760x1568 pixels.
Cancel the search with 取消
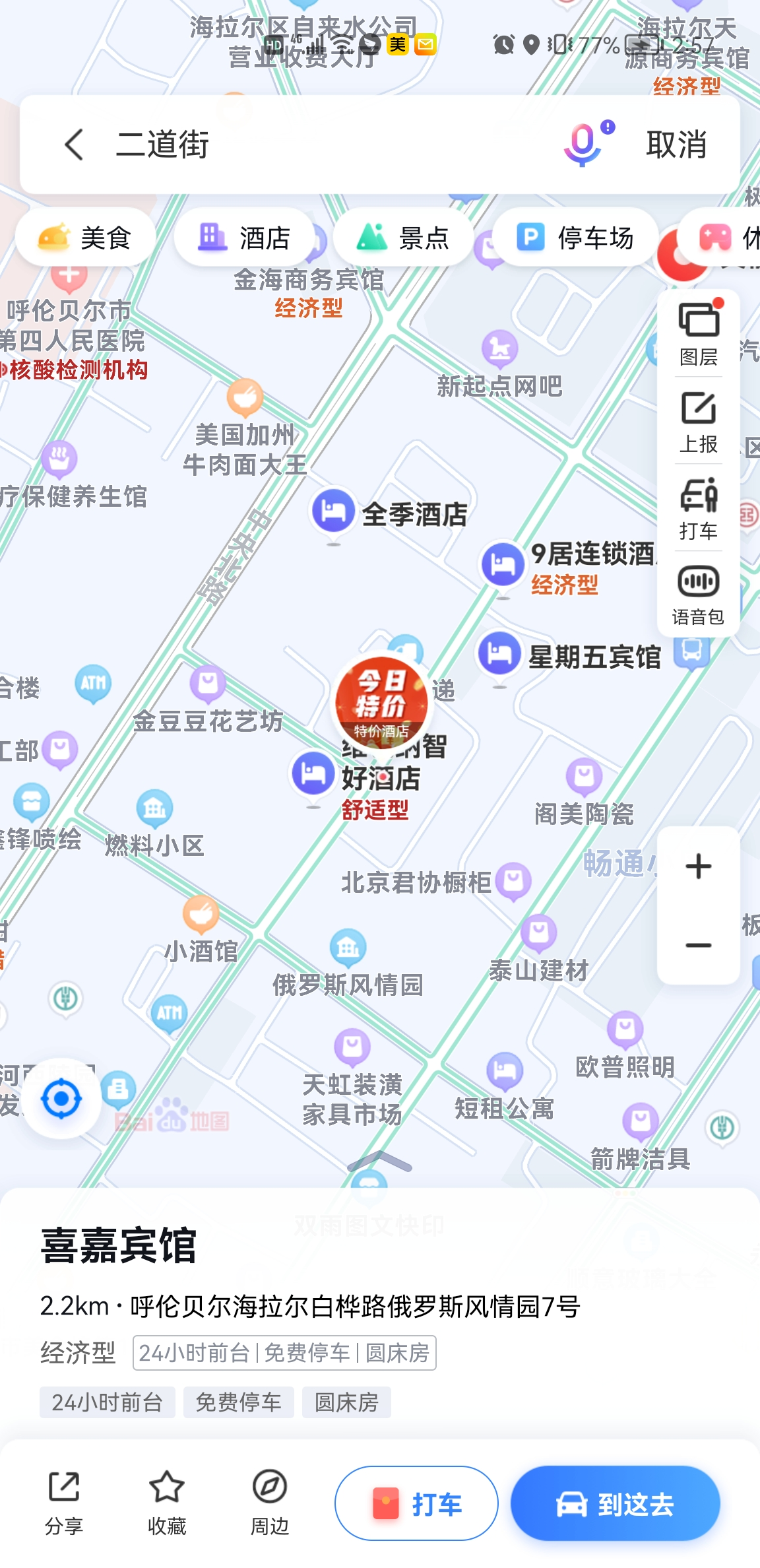click(676, 145)
